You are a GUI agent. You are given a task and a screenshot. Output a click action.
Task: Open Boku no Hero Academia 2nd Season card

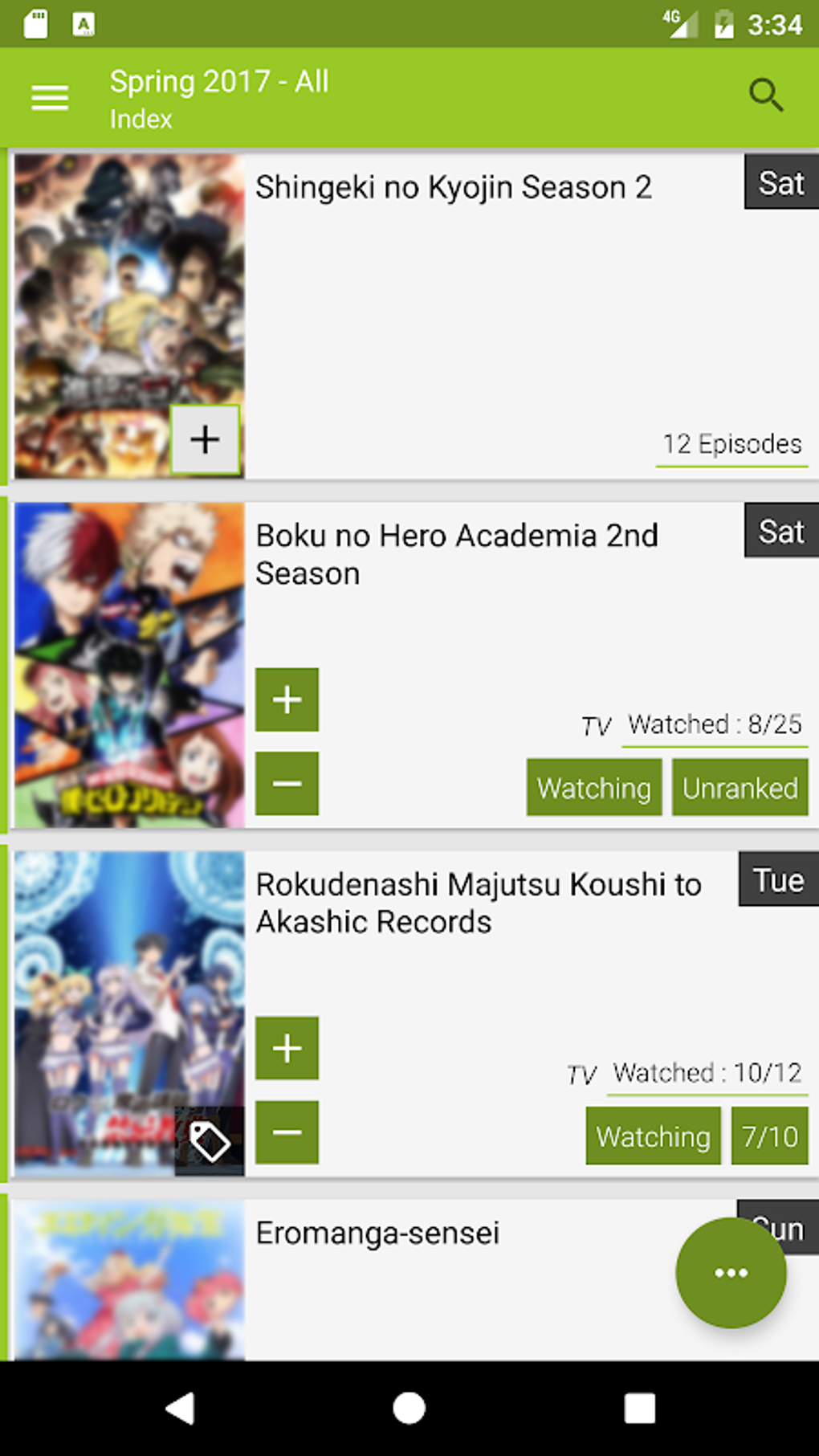click(x=414, y=665)
